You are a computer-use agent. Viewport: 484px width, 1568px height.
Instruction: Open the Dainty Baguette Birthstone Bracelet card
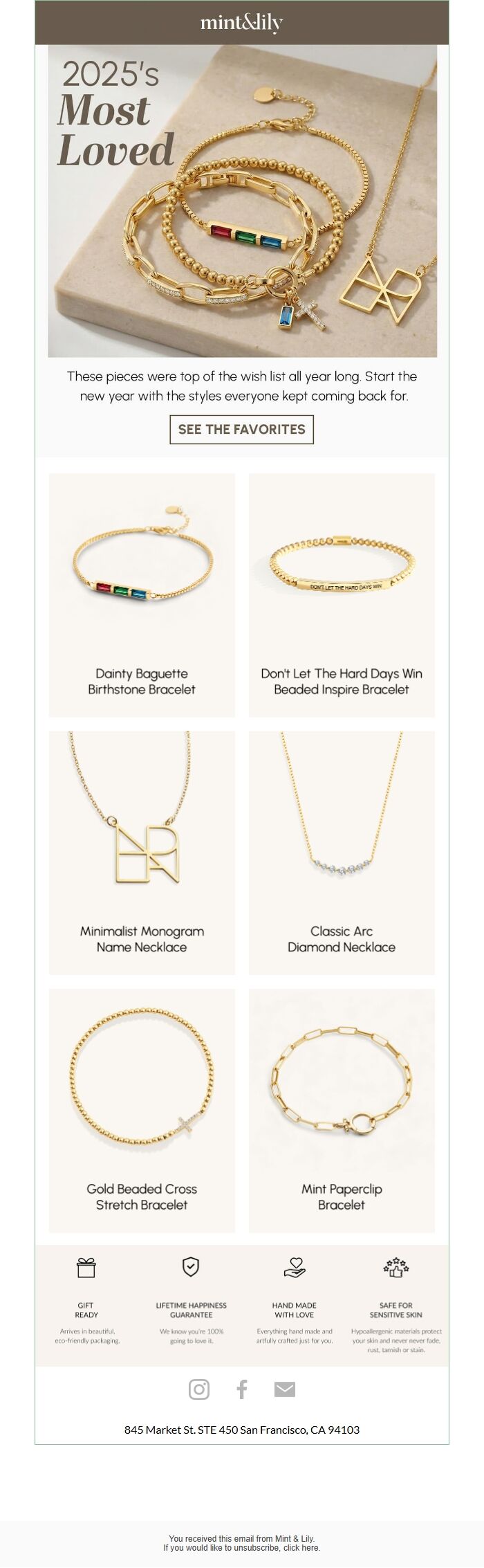[142, 595]
